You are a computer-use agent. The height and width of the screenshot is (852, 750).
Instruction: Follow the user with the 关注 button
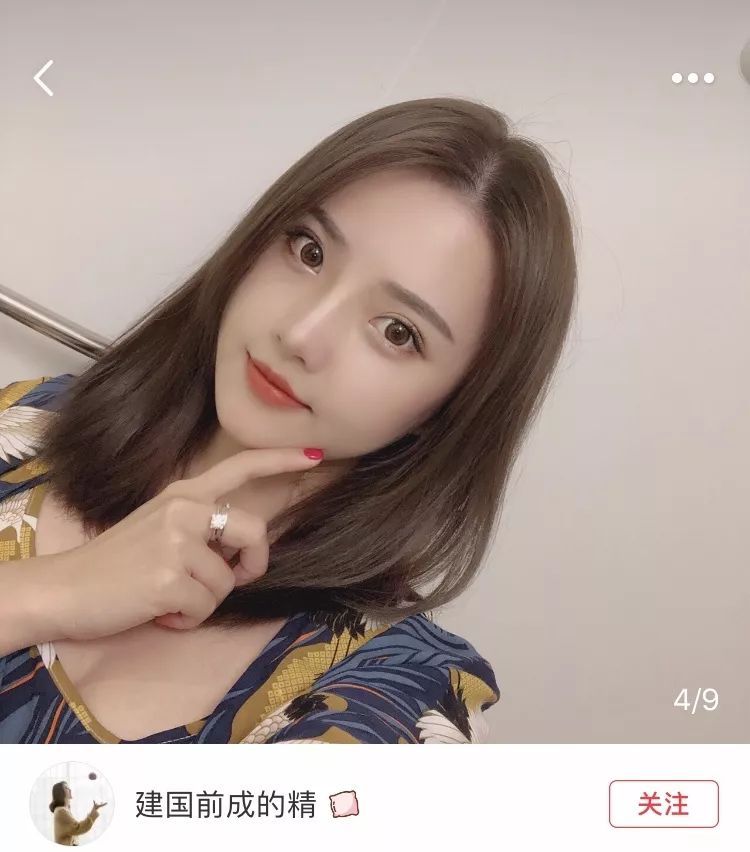pos(663,804)
